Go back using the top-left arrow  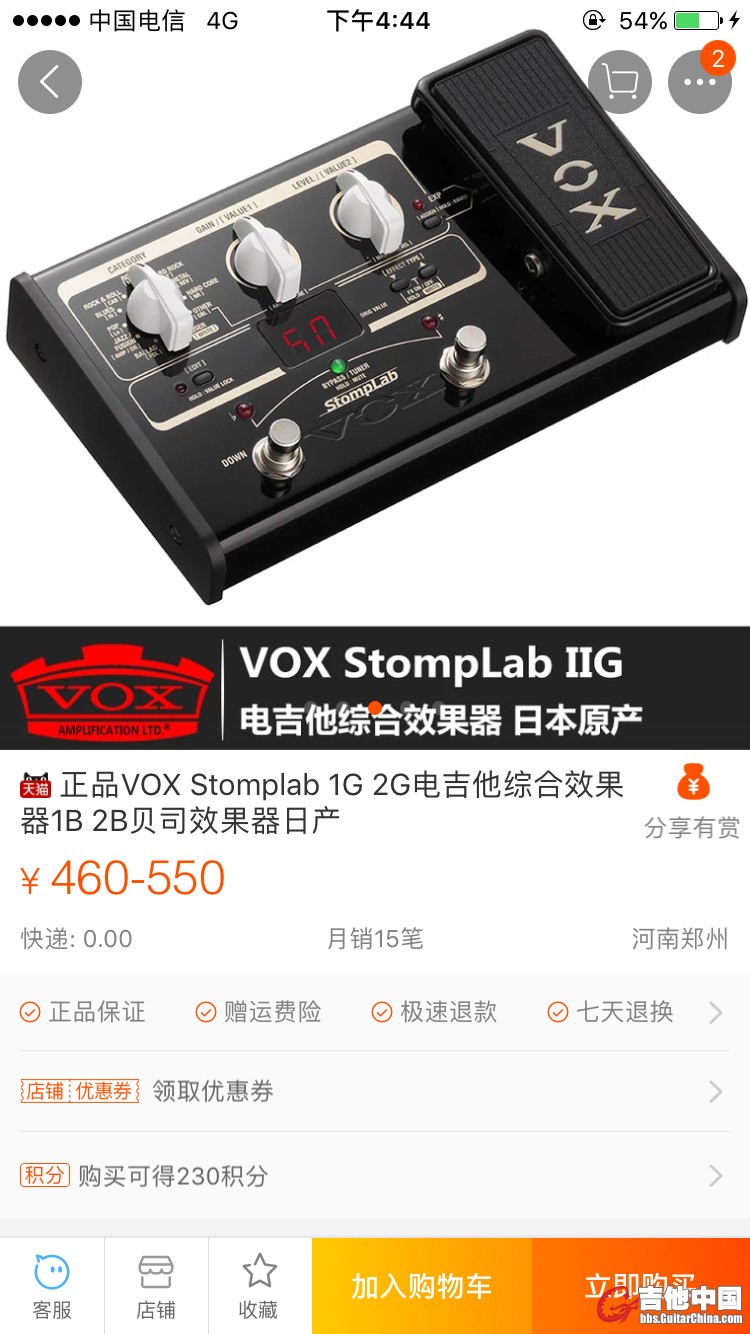tap(49, 82)
